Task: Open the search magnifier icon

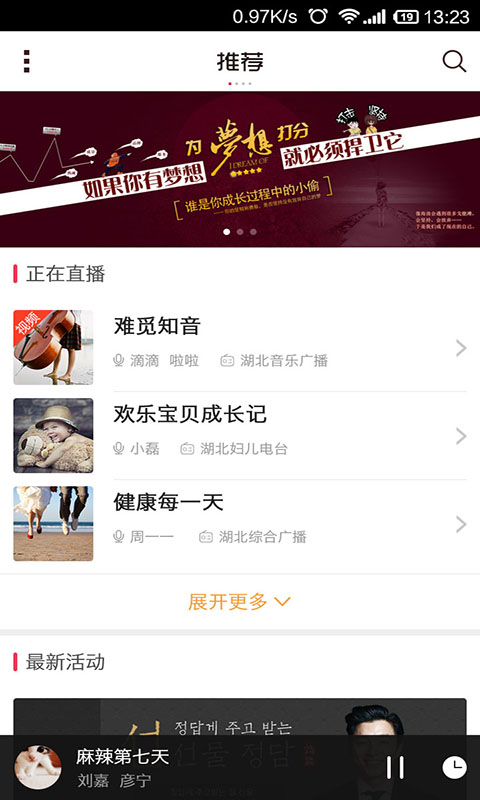Action: pos(453,62)
